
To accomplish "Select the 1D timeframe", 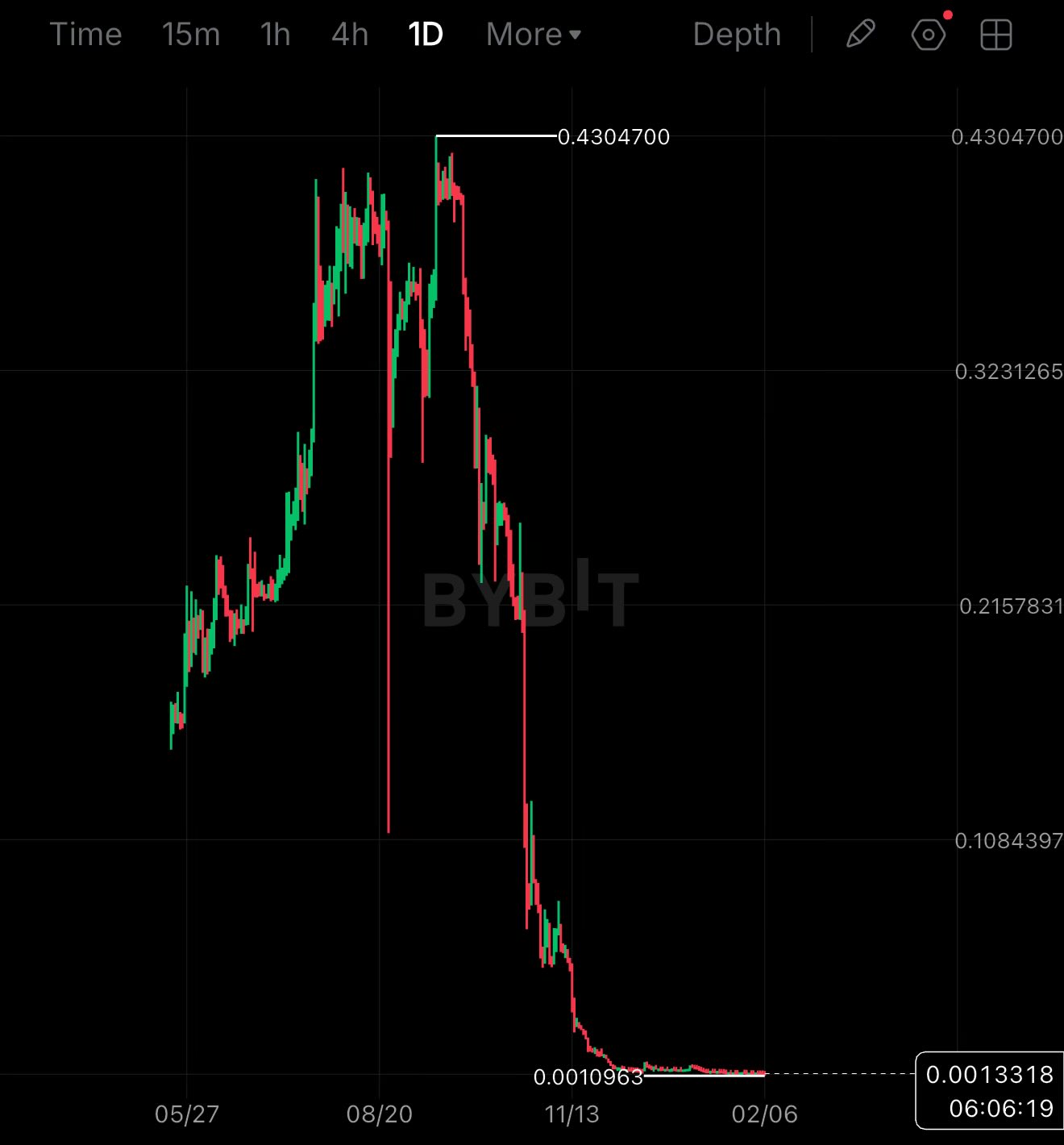I will [426, 35].
